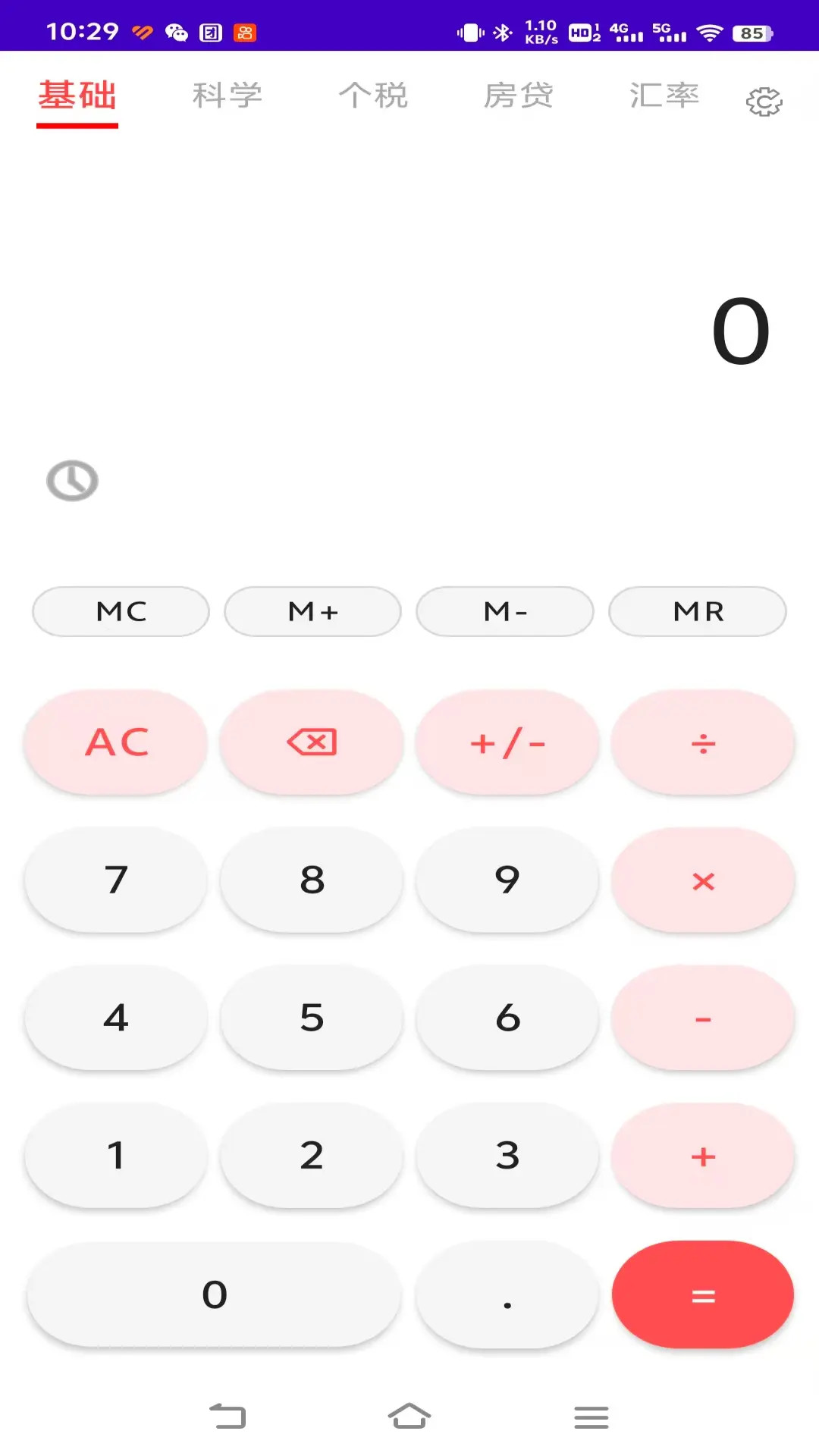Switch to the 房贷 mortgage tab
Image resolution: width=819 pixels, height=1456 pixels.
(519, 96)
